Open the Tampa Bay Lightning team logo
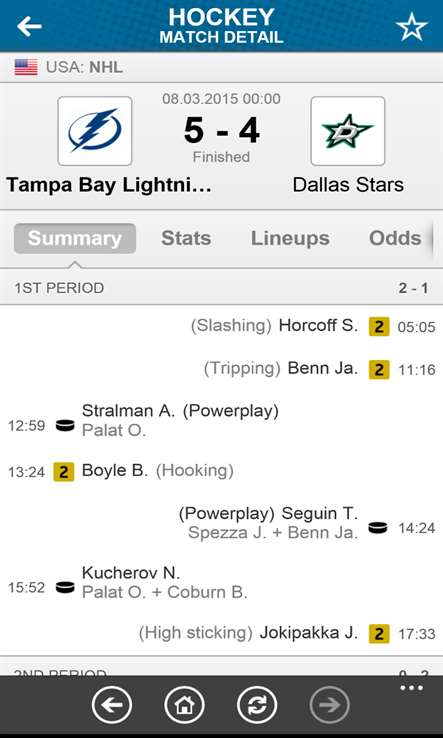Viewport: 443px width, 738px height. [95, 131]
